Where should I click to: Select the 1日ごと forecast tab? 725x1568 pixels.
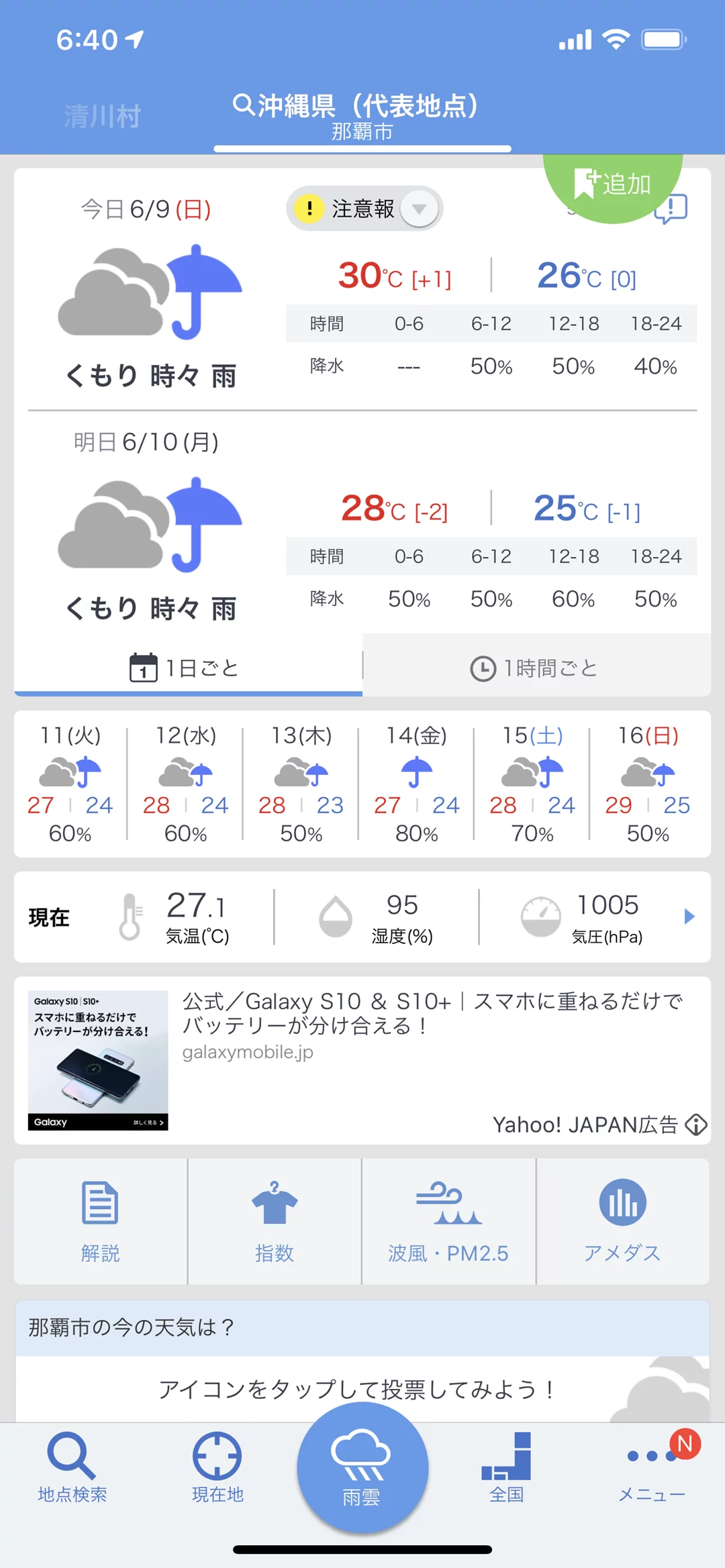[188, 668]
